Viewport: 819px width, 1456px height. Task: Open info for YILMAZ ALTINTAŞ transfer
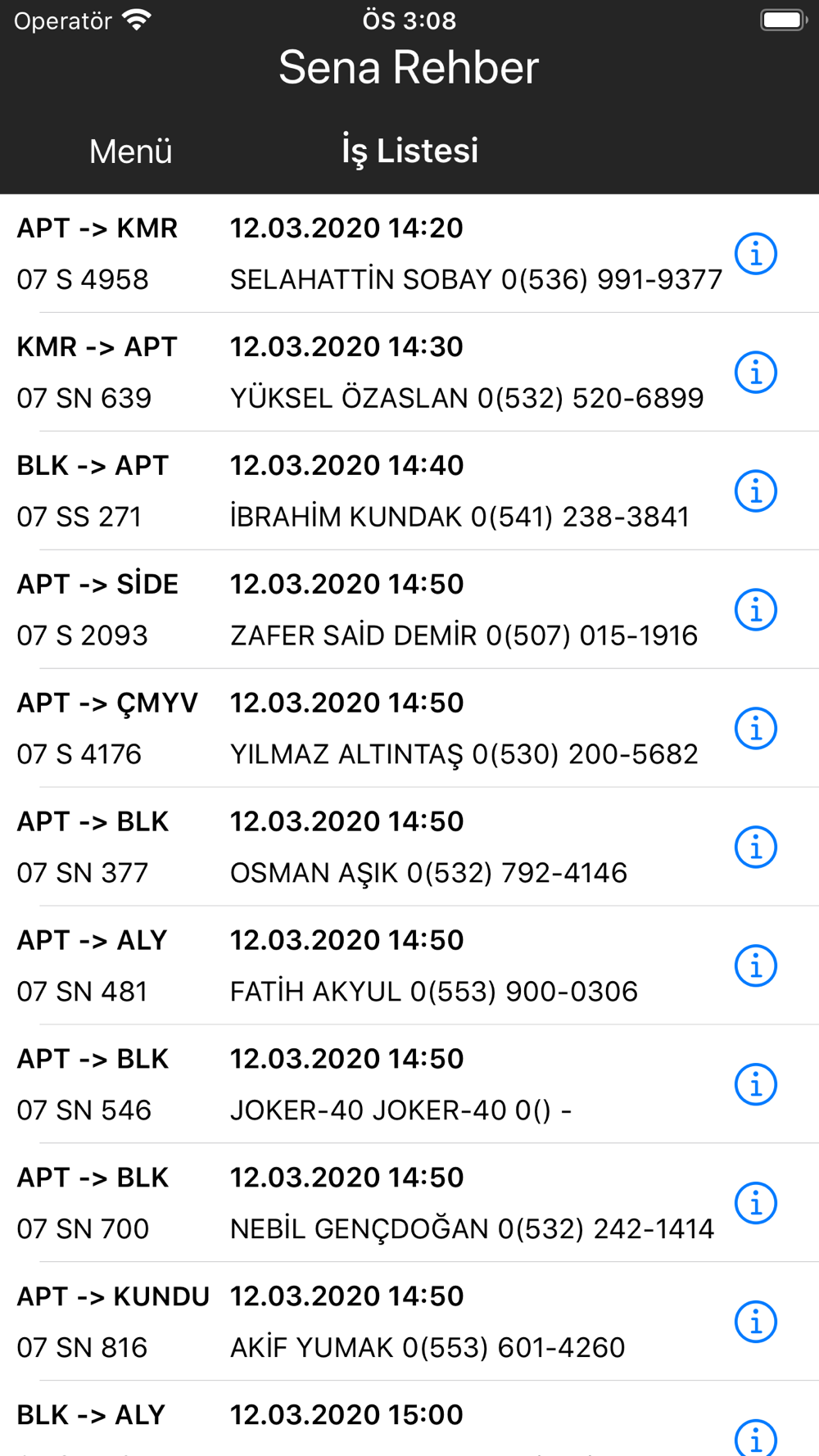point(755,729)
